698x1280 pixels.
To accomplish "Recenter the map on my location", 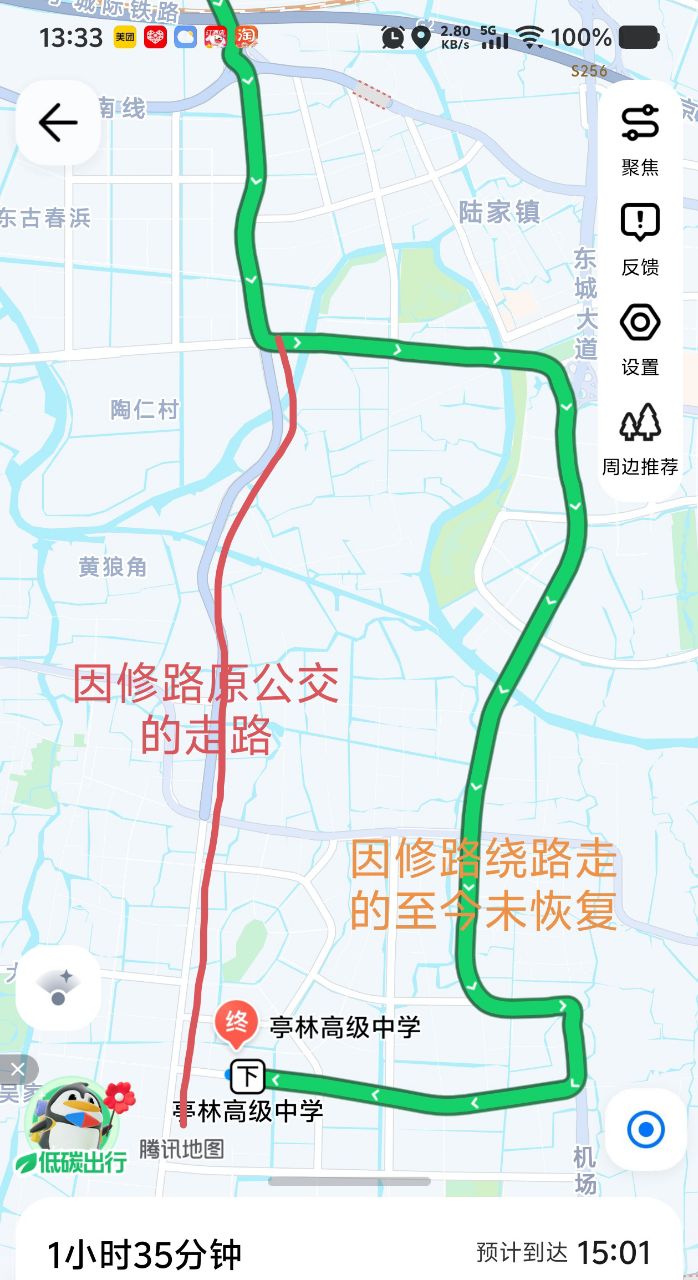I will pos(645,1130).
